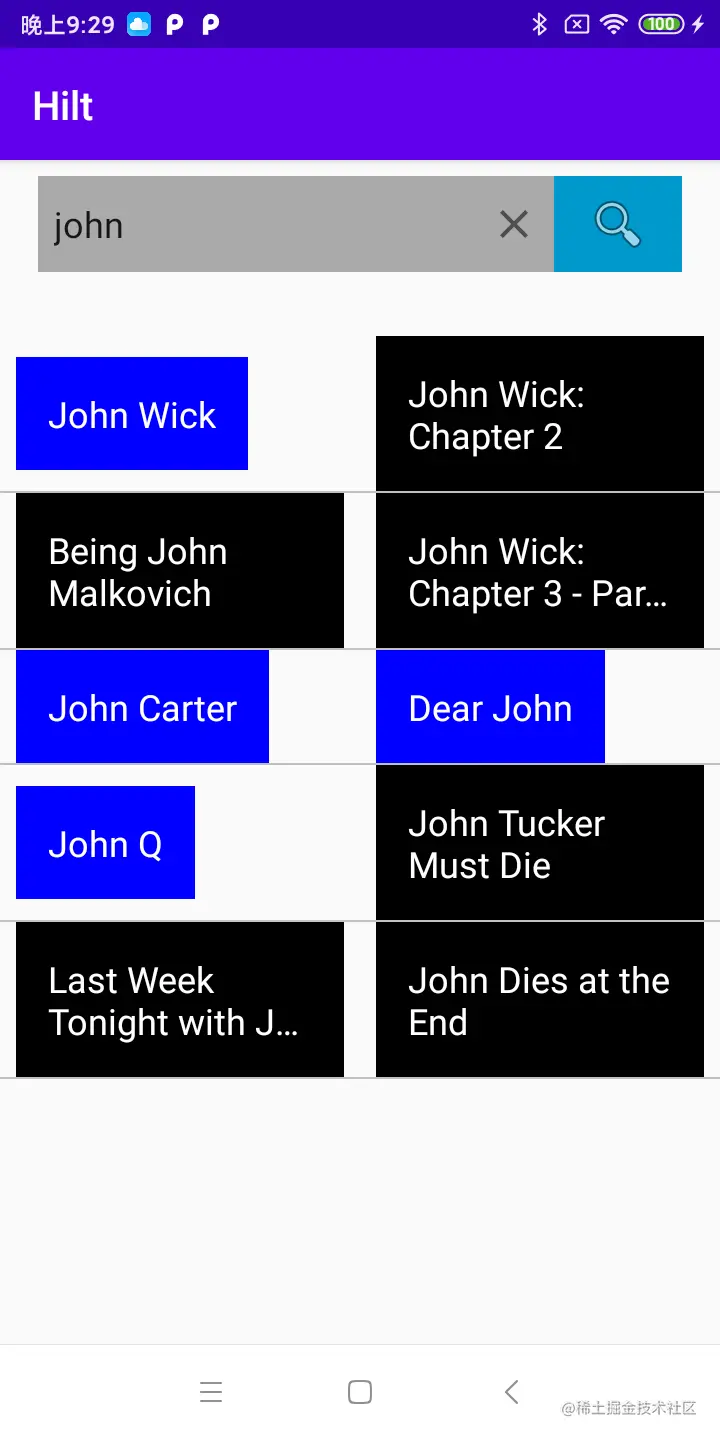Image resolution: width=720 pixels, height=1440 pixels.
Task: Open Last Week Tonight result
Action: click(180, 1000)
